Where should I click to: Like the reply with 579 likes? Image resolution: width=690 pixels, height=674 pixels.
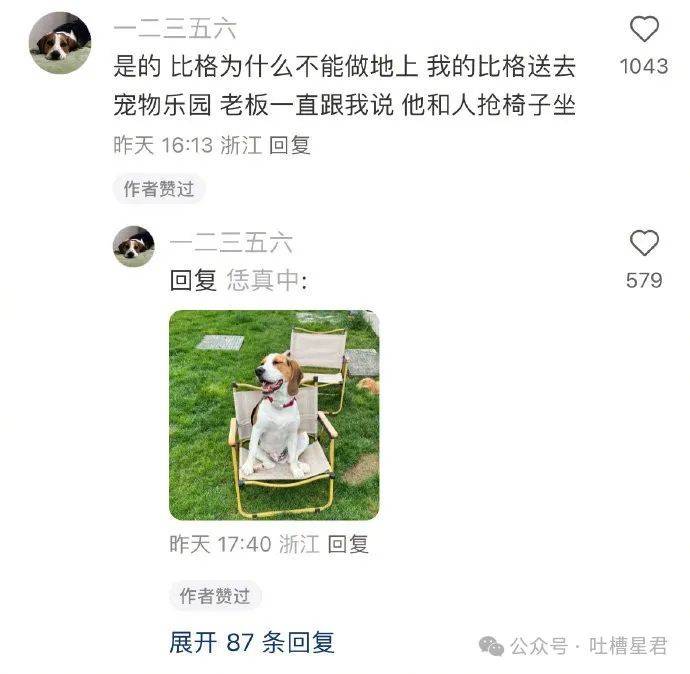coord(644,243)
